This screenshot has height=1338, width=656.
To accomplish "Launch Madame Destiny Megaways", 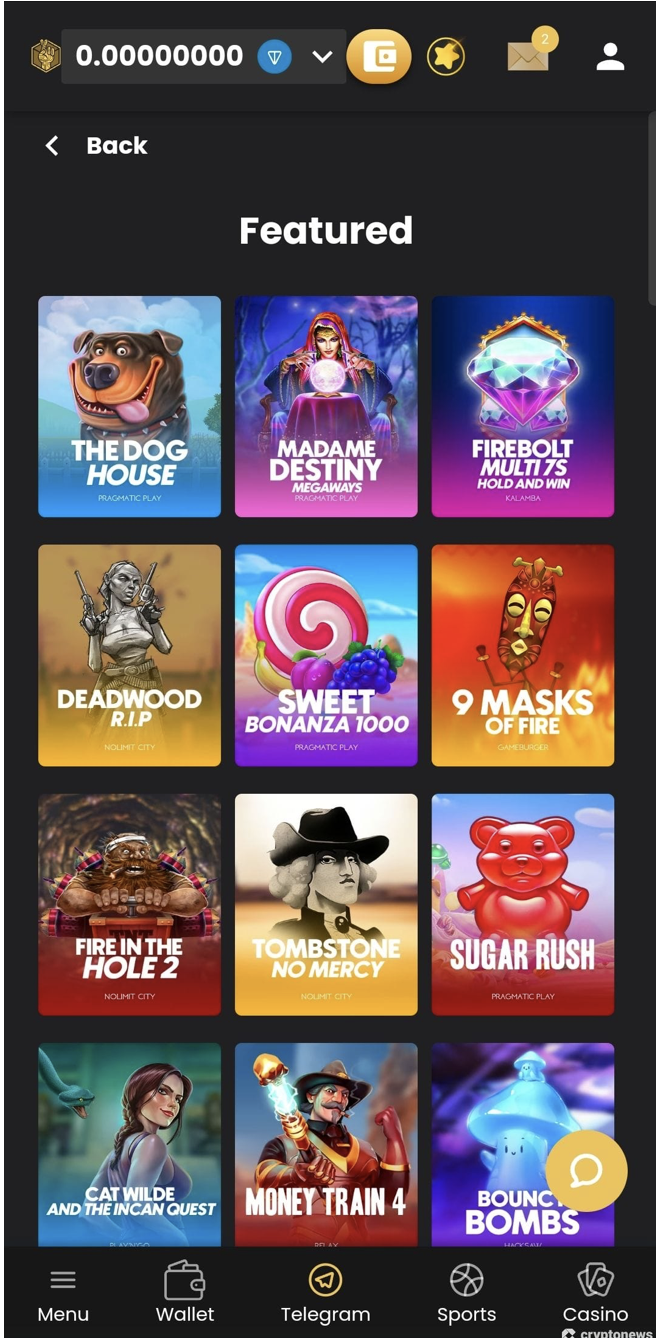I will coord(326,406).
